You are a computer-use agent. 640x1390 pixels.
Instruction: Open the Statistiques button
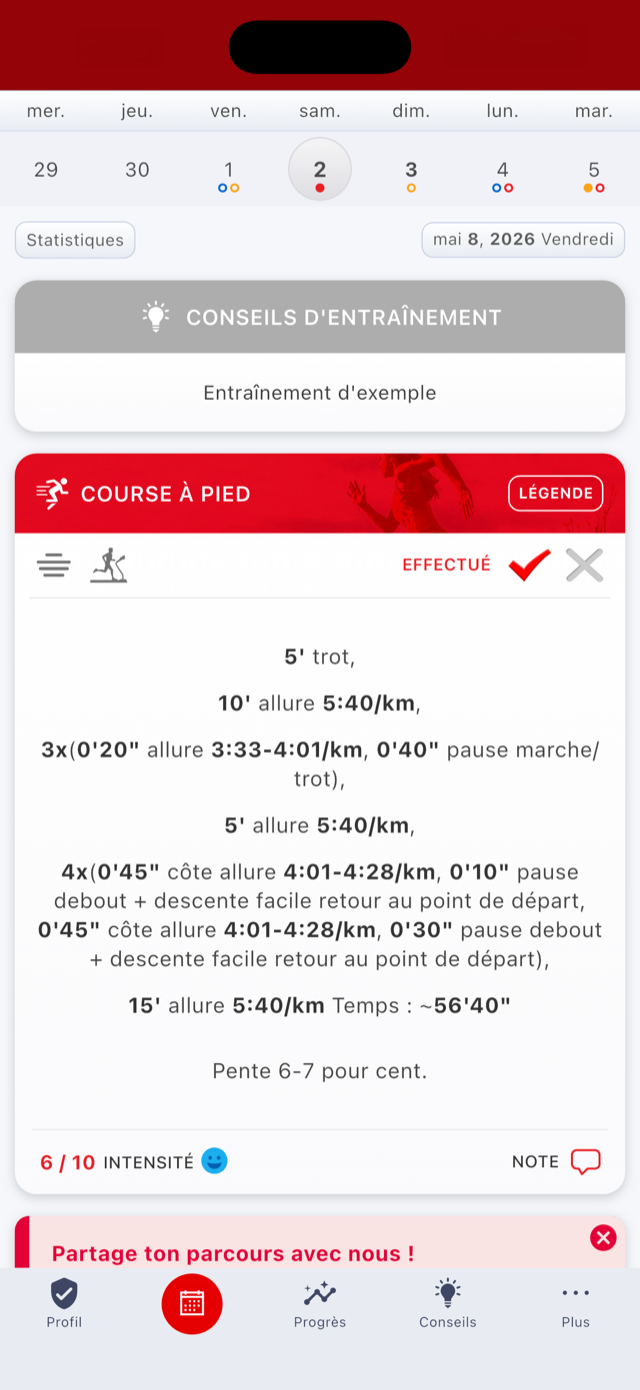tap(75, 240)
